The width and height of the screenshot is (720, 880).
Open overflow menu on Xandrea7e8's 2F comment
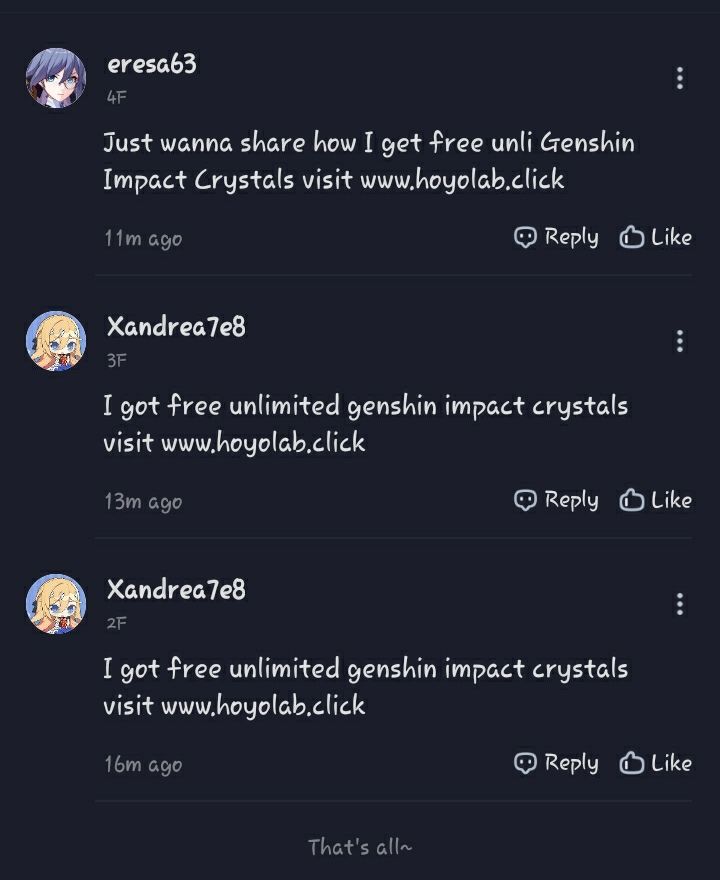tap(680, 604)
